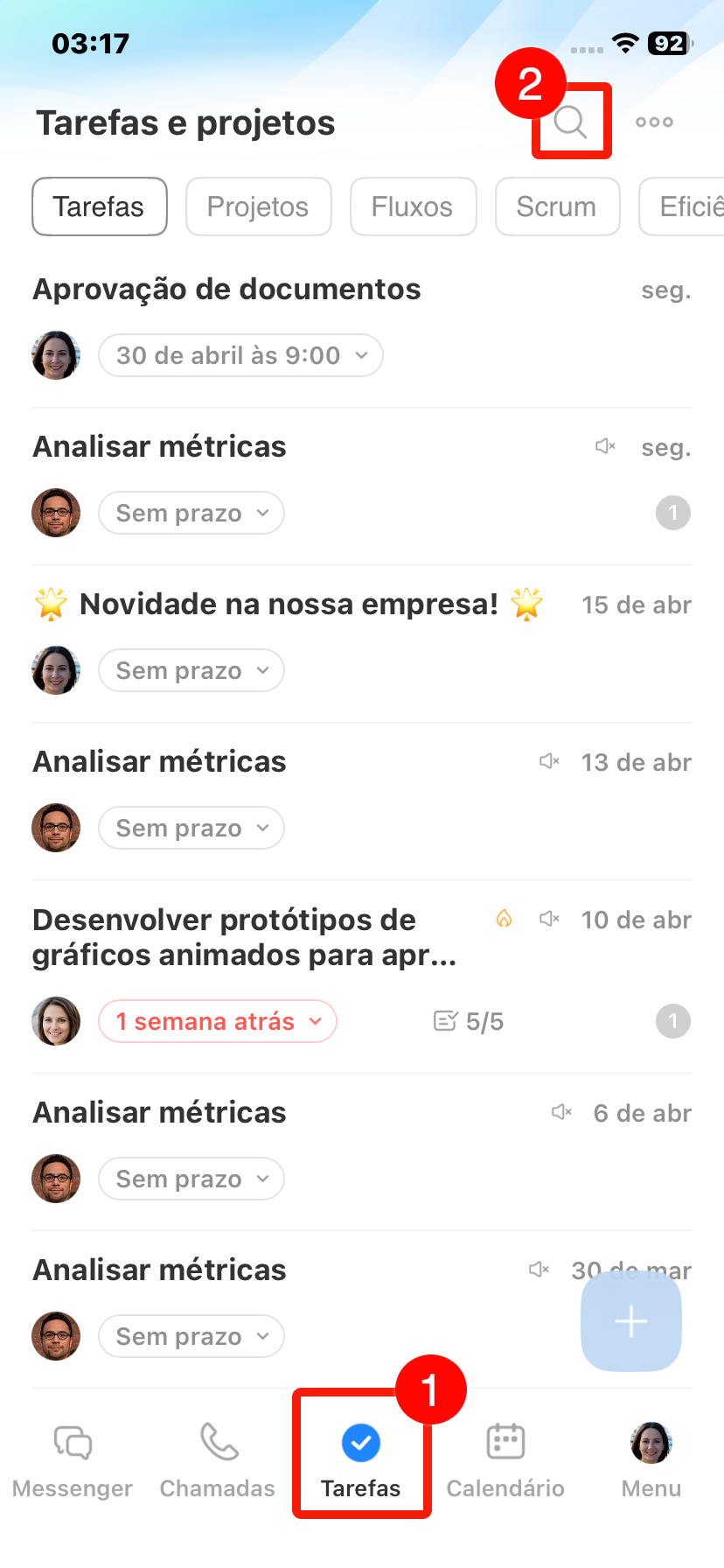Select the Tarefas chip at top
The width and height of the screenshot is (724, 1568).
pos(99,207)
